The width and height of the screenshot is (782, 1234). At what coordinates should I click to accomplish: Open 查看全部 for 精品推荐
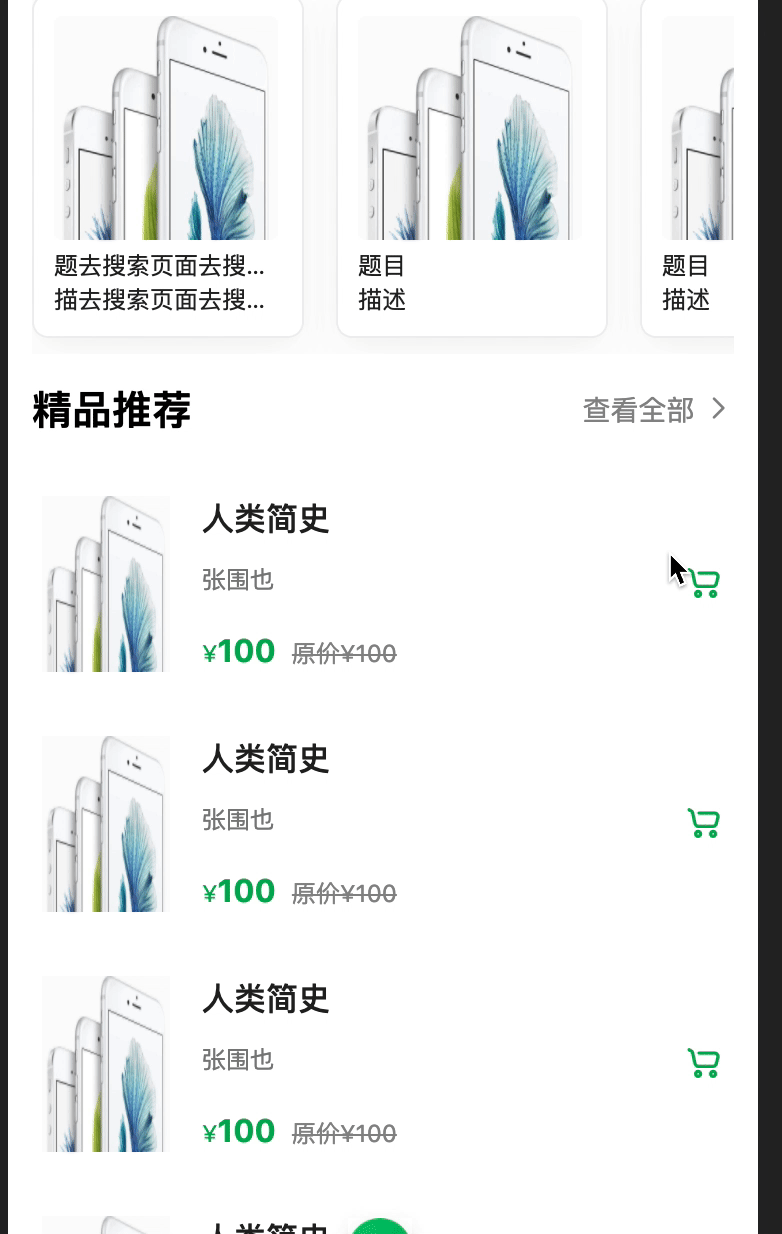pos(654,410)
